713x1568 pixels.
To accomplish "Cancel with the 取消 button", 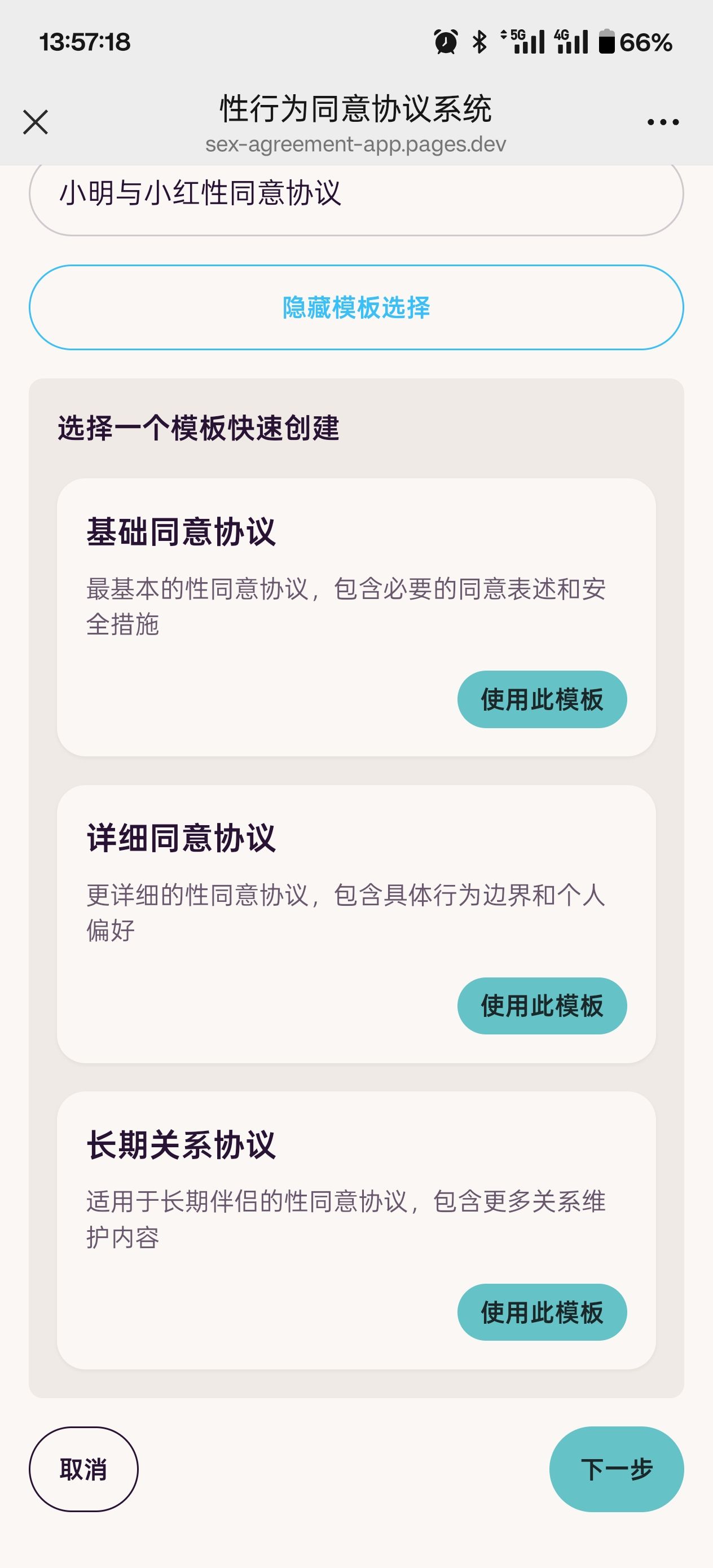I will tap(83, 1469).
